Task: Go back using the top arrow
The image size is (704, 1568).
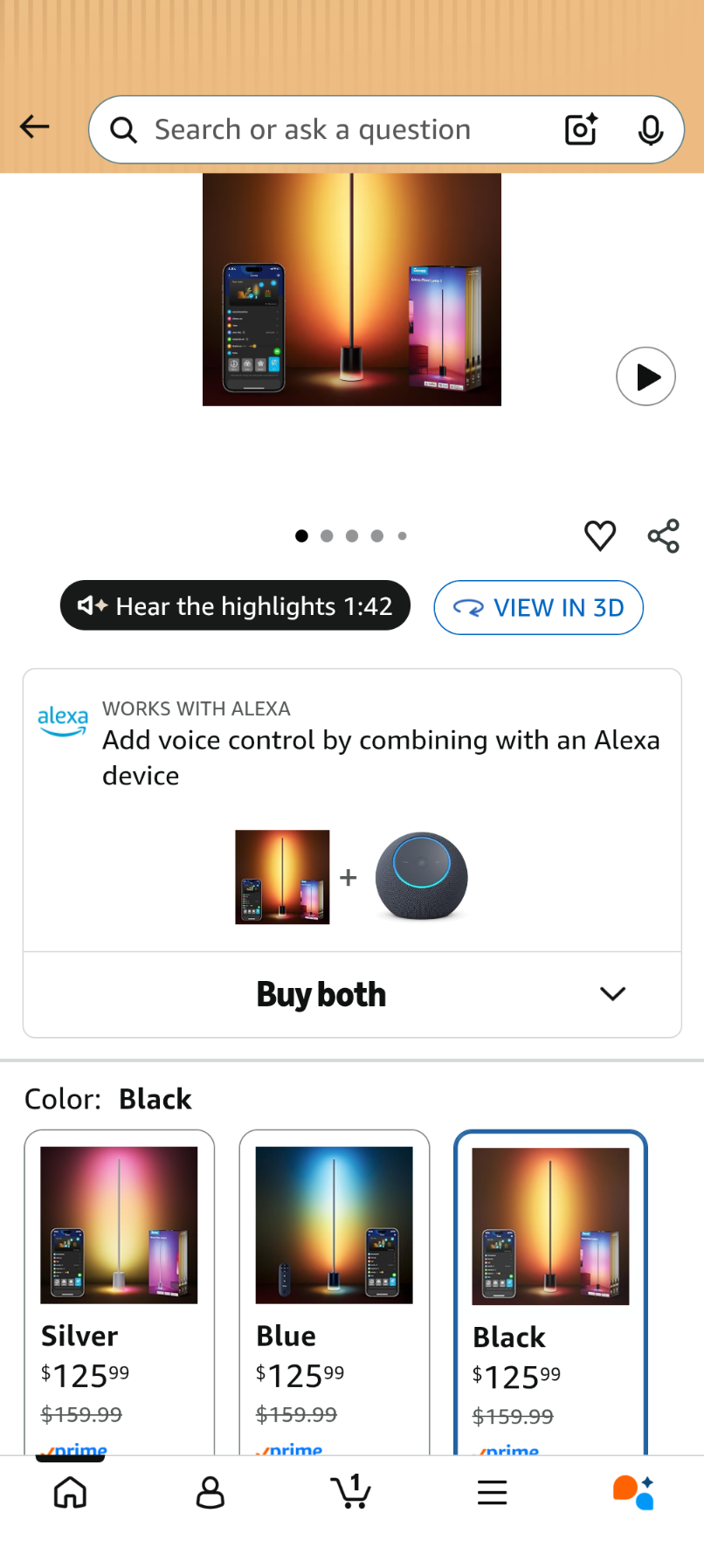Action: pos(35,128)
